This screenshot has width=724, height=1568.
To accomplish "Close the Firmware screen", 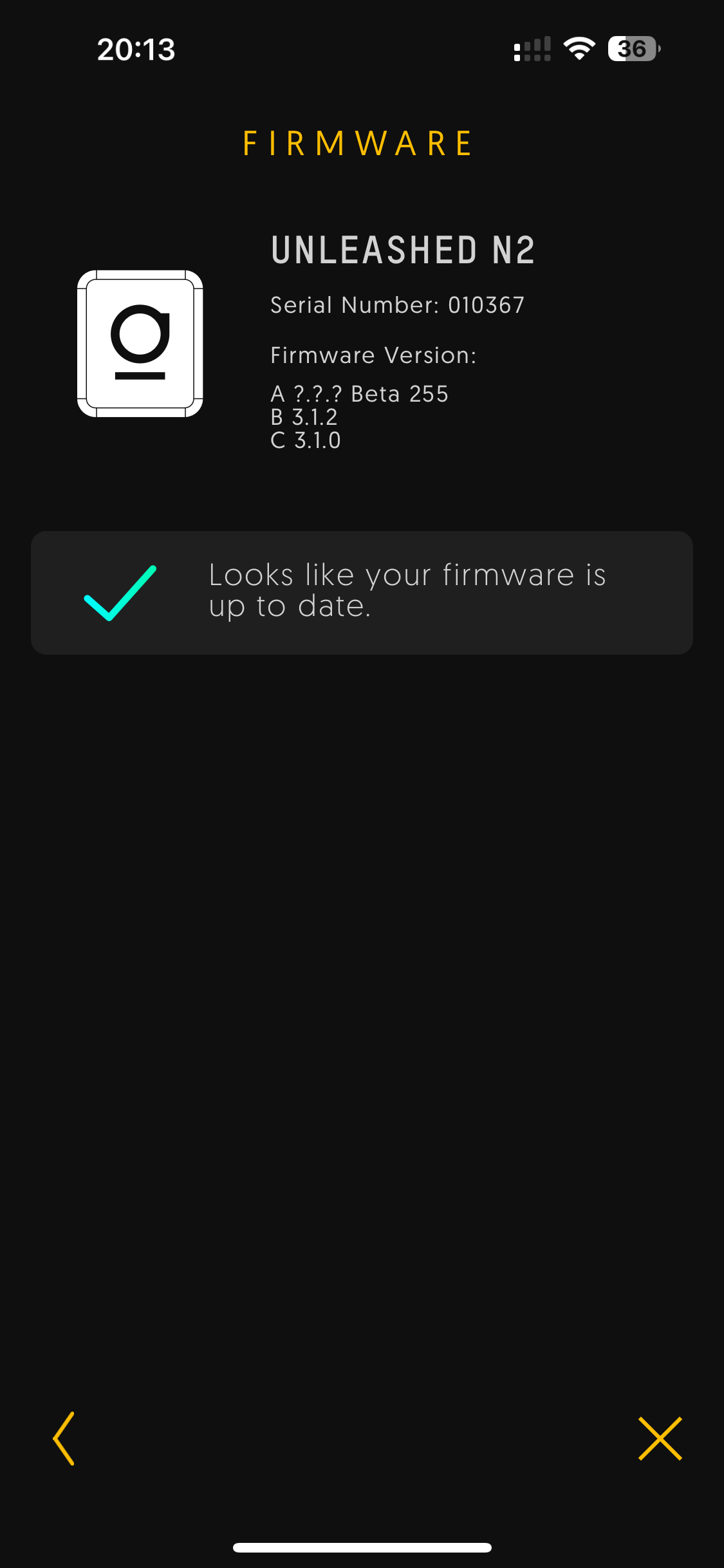I will tap(660, 1438).
